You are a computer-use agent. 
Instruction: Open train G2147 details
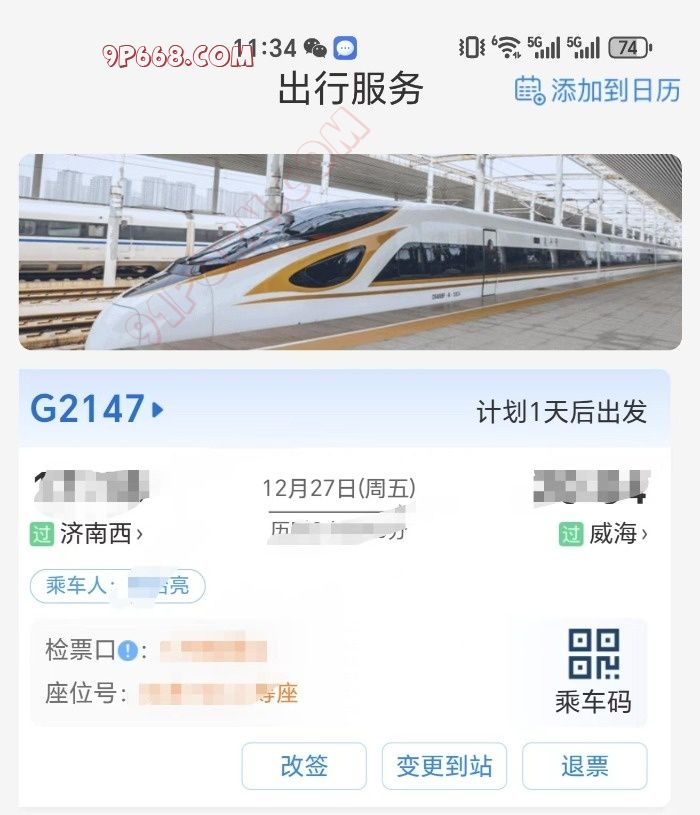pyautogui.click(x=97, y=410)
